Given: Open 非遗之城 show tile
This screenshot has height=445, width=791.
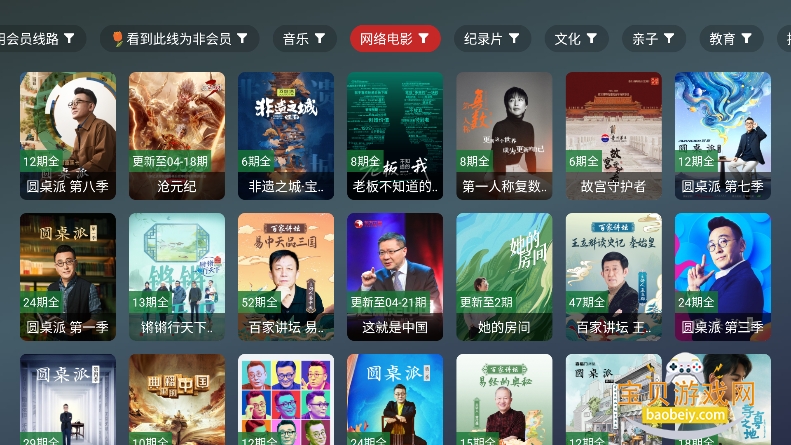Looking at the screenshot, I should (285, 135).
